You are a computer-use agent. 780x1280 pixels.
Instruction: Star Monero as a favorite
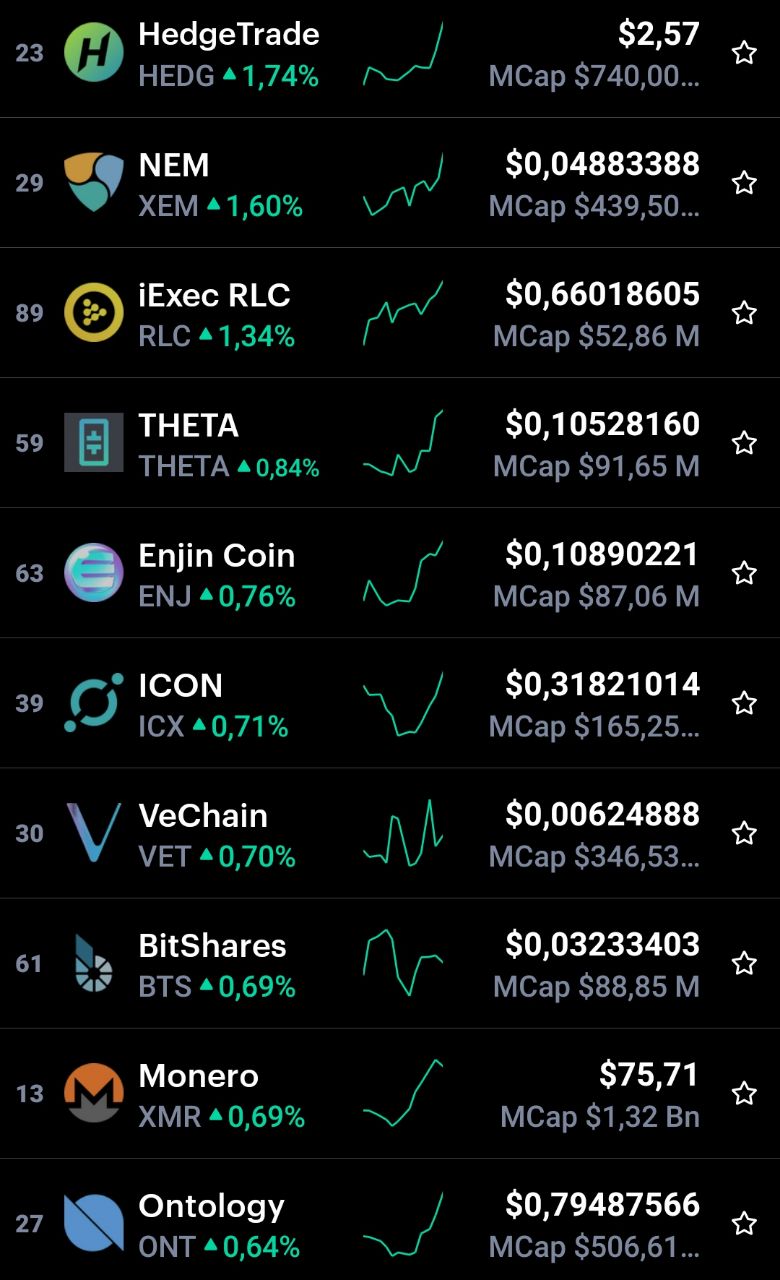pos(744,1093)
